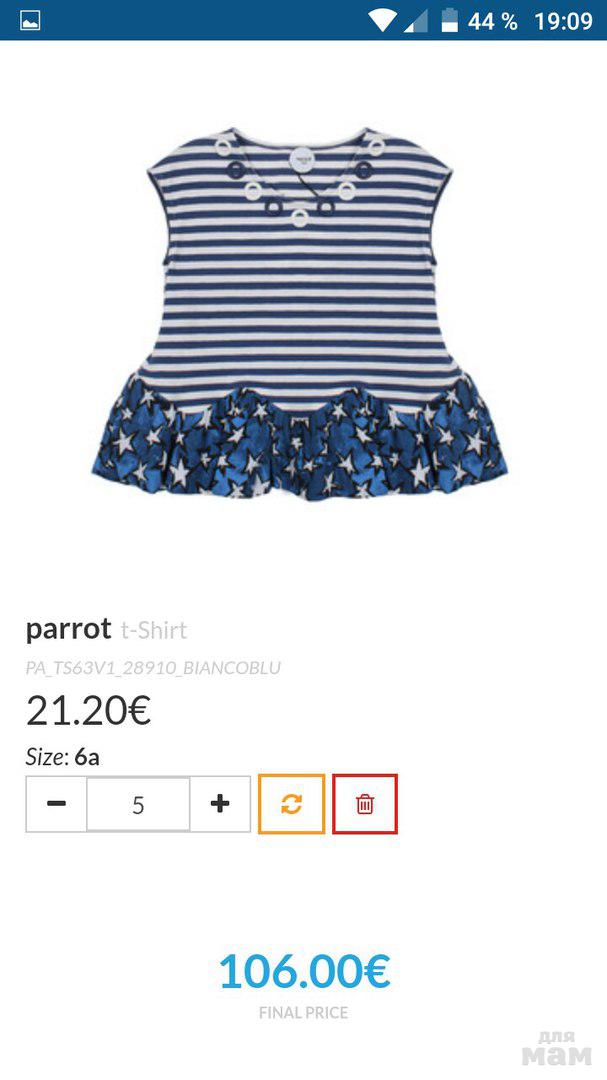Increase quantity with the plus button
Viewport: 607px width, 1080px height.
tap(220, 804)
